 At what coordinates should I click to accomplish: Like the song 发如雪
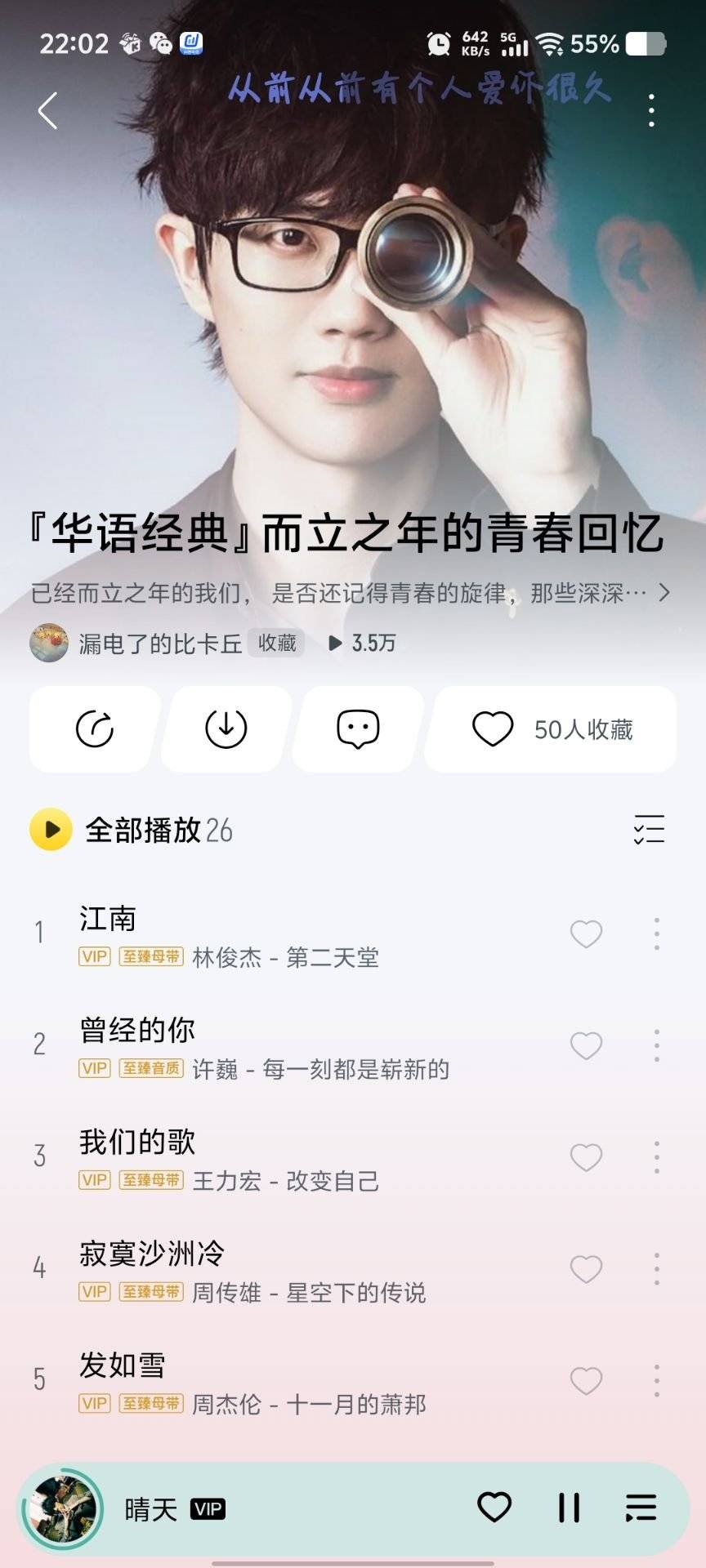[x=586, y=1381]
